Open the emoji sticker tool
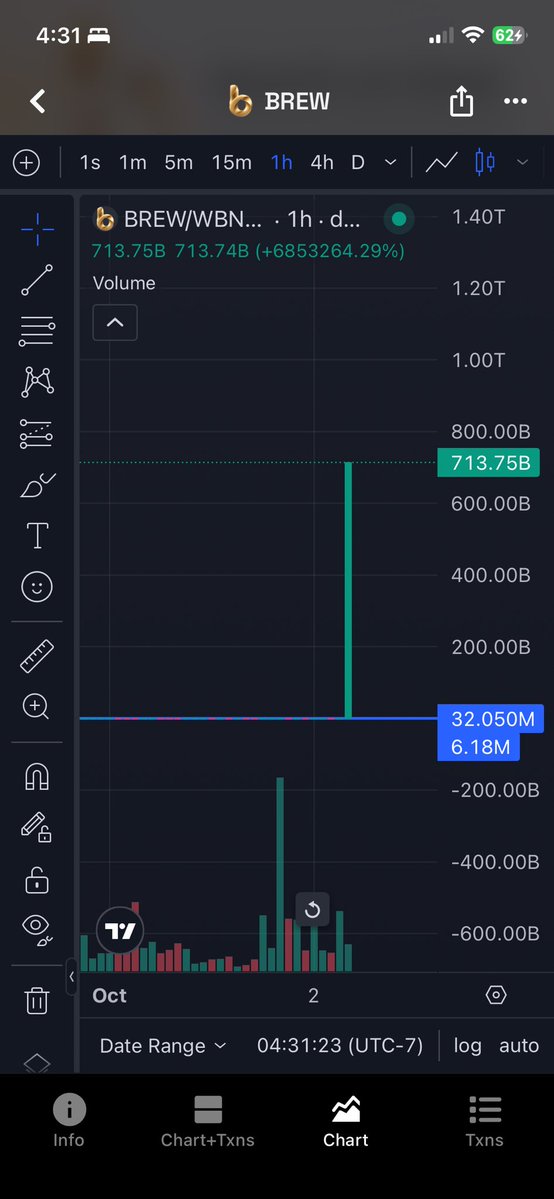This screenshot has width=554, height=1199. (37, 587)
